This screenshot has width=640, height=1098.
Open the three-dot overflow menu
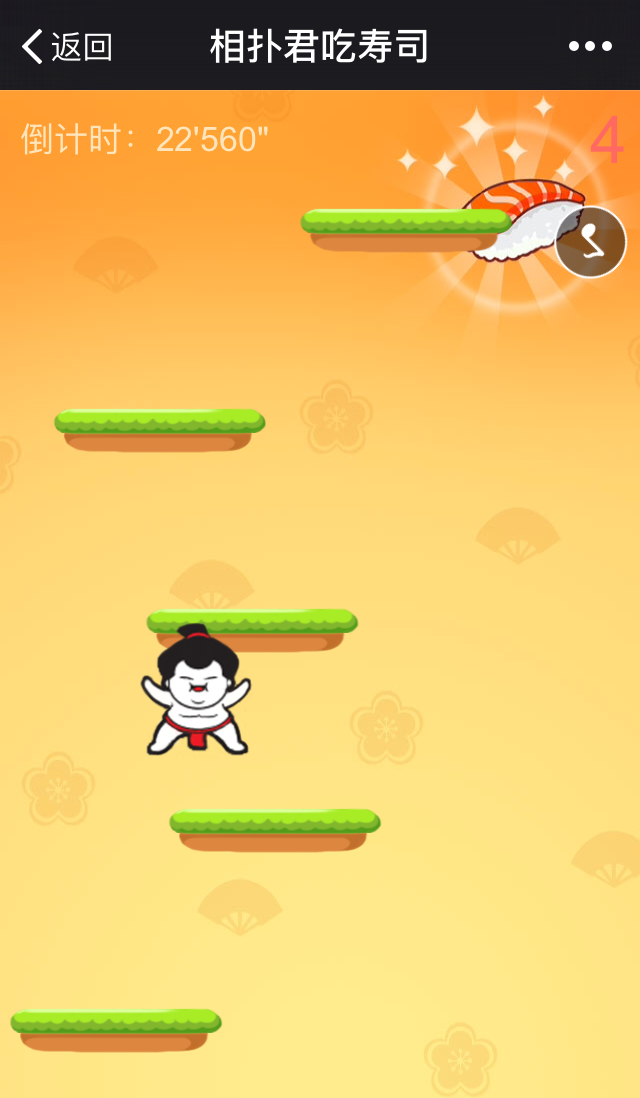(590, 46)
